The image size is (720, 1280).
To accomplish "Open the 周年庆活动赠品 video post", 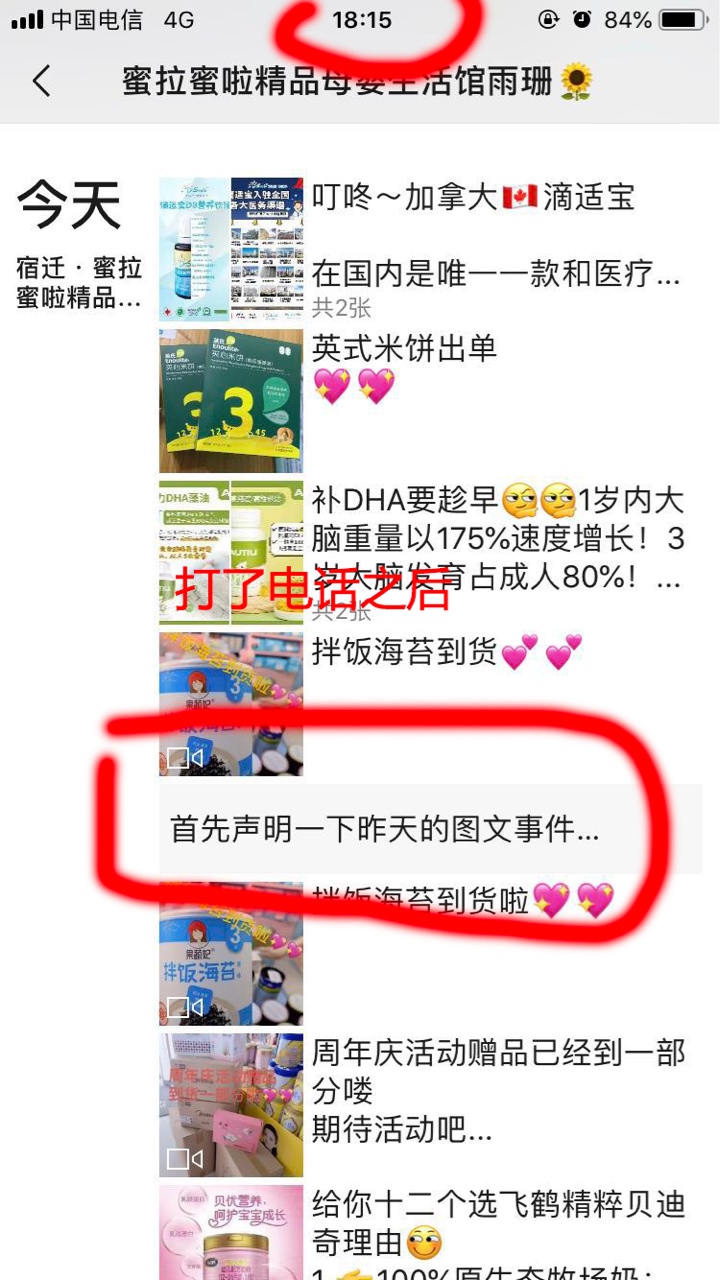I will tap(231, 1105).
